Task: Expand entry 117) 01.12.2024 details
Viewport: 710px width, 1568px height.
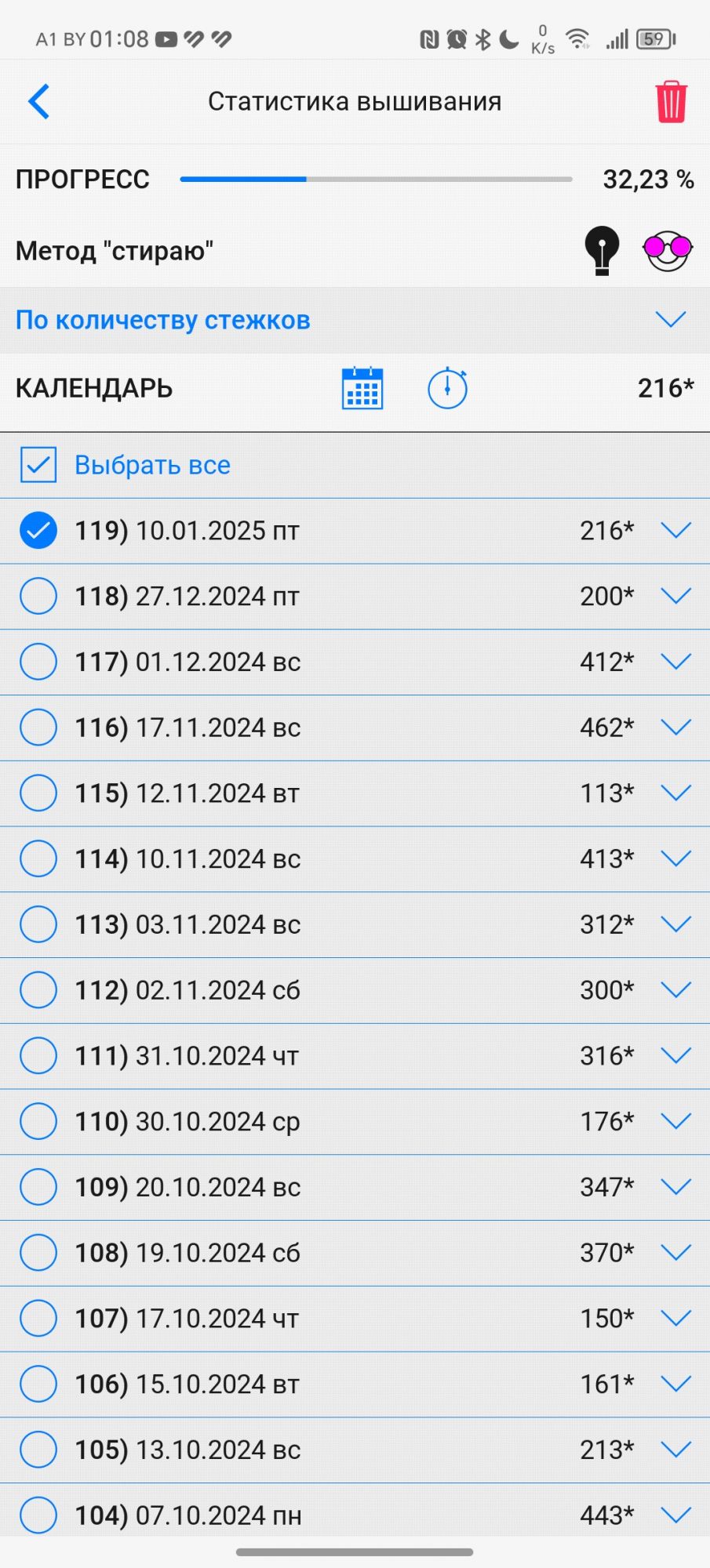Action: coord(675,662)
